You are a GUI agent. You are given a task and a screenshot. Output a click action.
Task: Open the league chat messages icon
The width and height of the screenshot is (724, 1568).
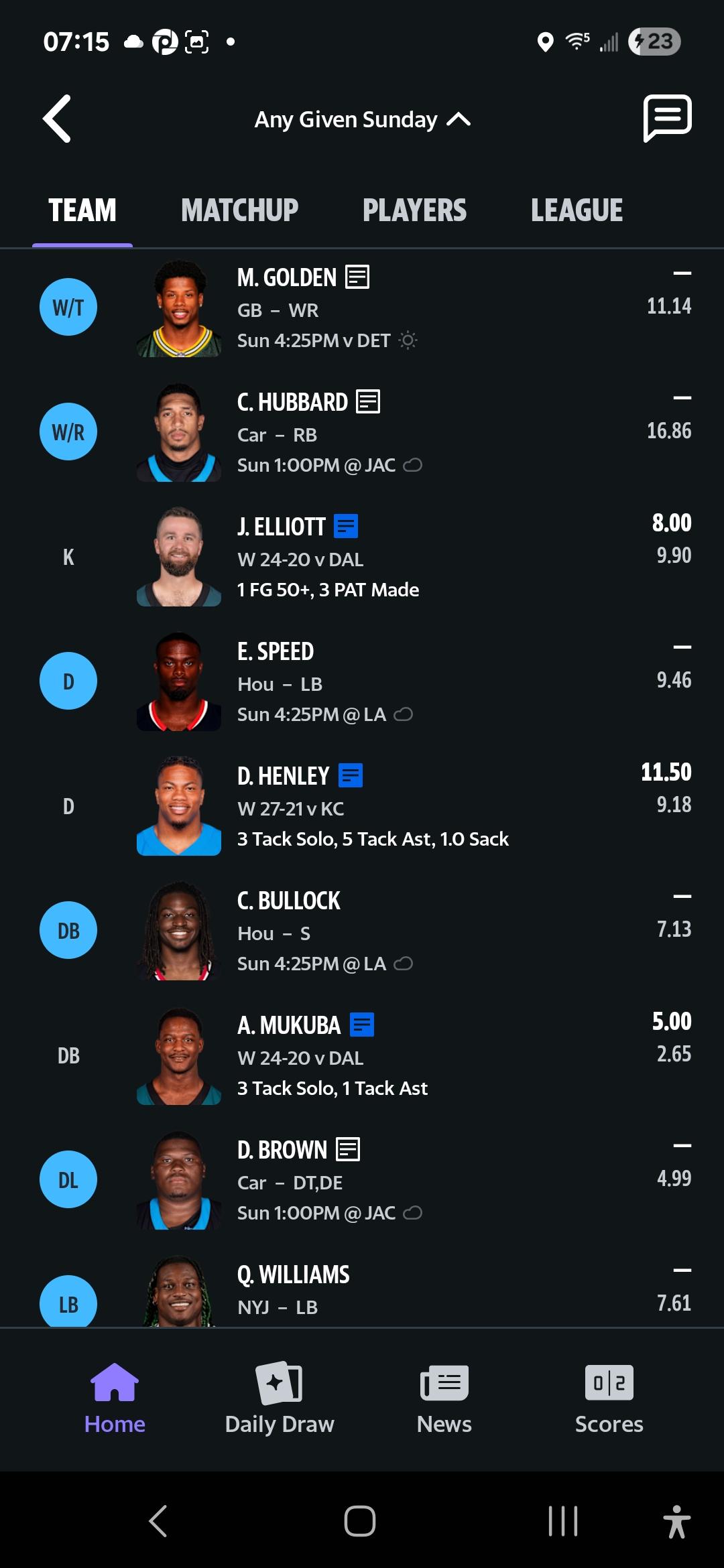click(667, 118)
